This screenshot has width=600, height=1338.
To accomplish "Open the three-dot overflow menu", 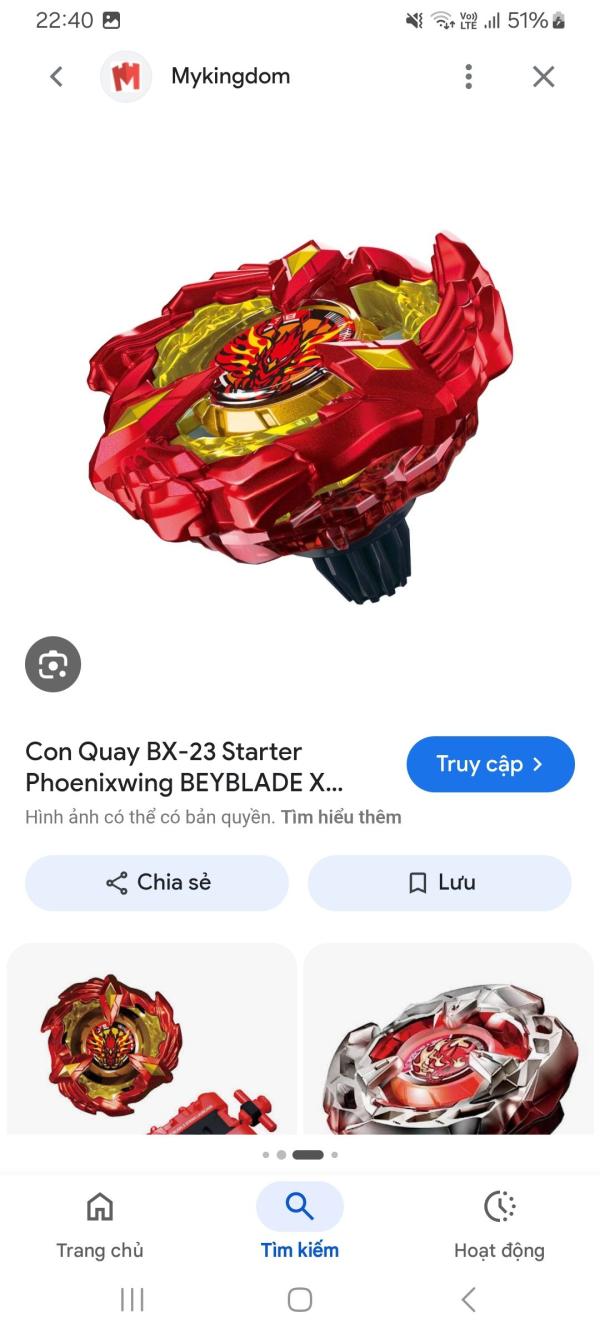I will 468,76.
